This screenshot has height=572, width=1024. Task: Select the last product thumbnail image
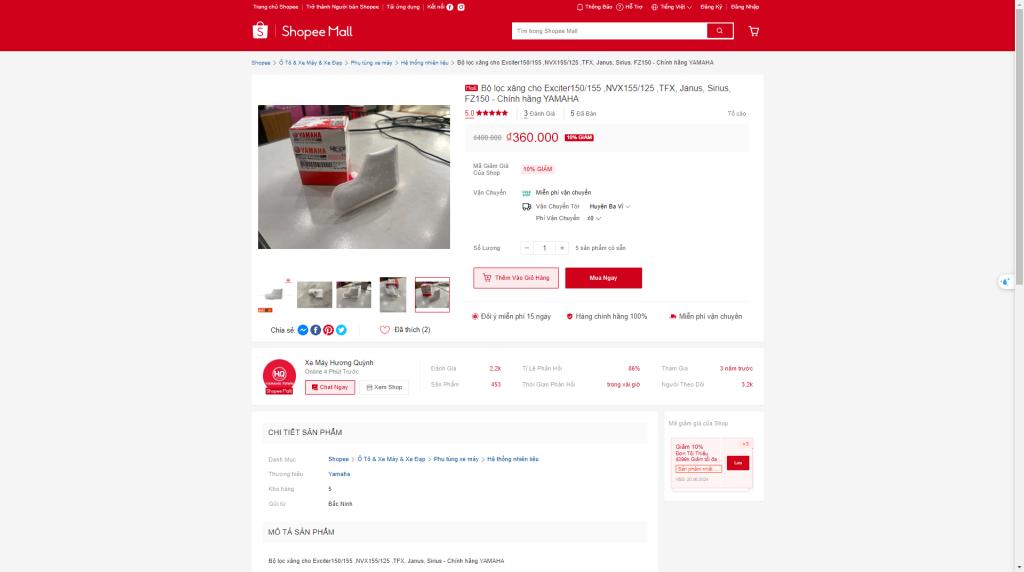click(432, 294)
